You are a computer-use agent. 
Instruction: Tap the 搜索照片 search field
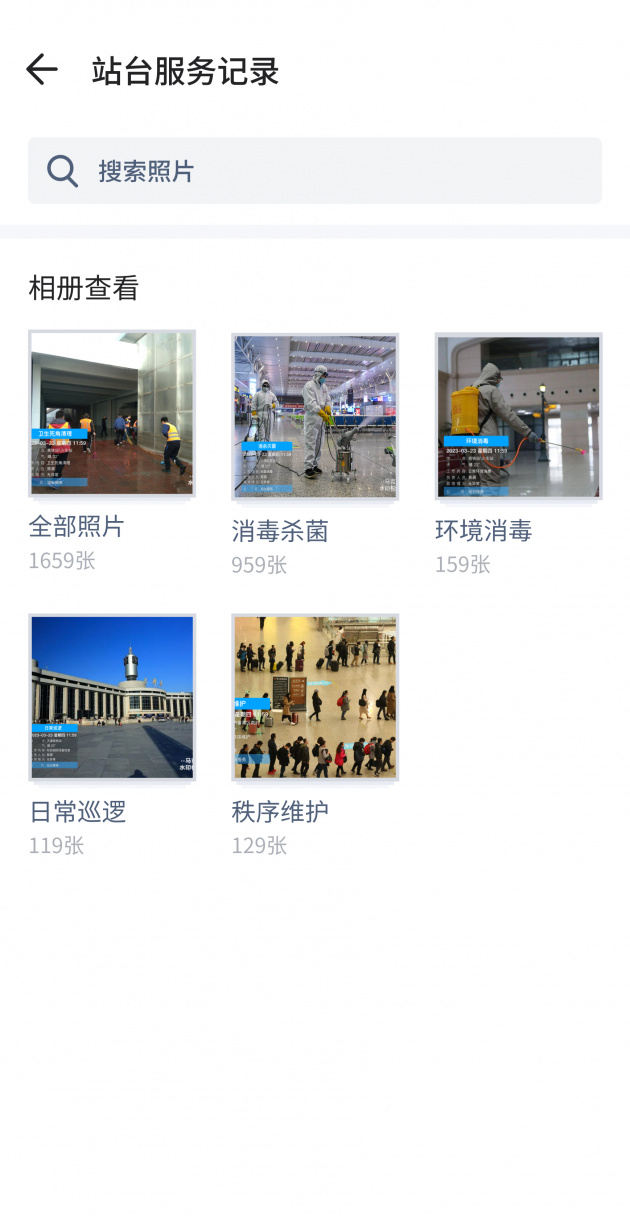(315, 171)
